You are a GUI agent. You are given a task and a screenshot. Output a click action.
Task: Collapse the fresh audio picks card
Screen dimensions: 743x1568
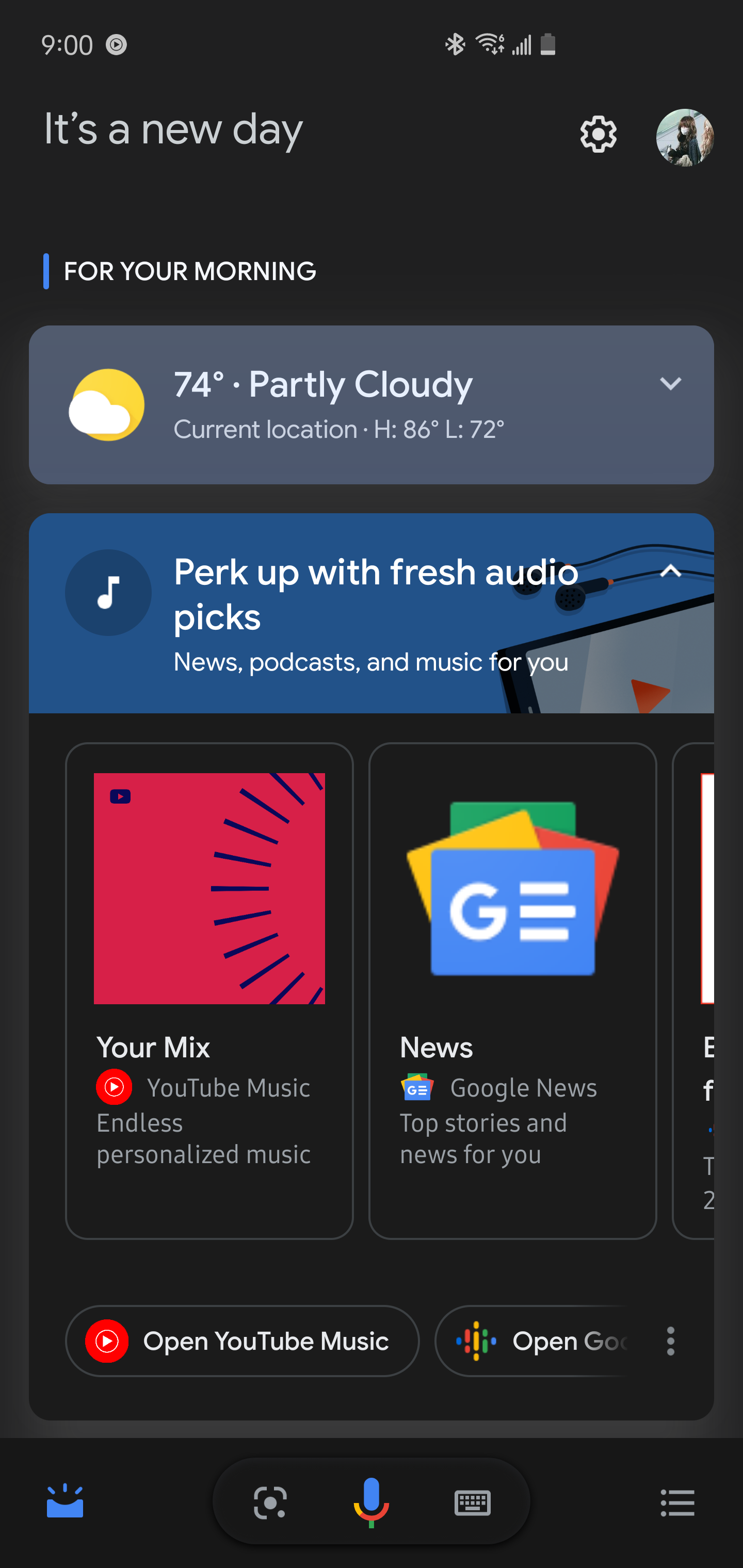[x=672, y=572]
